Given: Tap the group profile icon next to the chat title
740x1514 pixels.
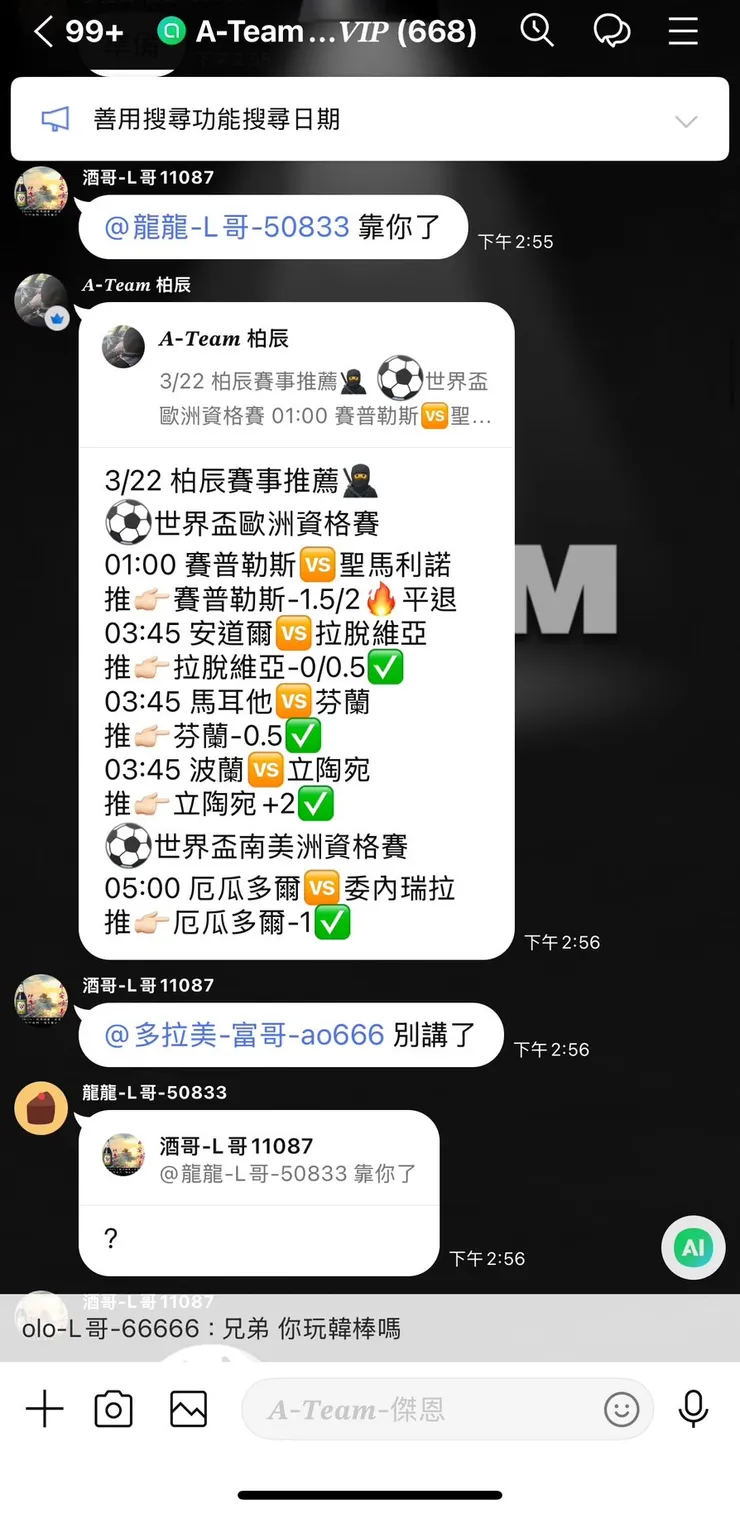Looking at the screenshot, I should point(171,31).
